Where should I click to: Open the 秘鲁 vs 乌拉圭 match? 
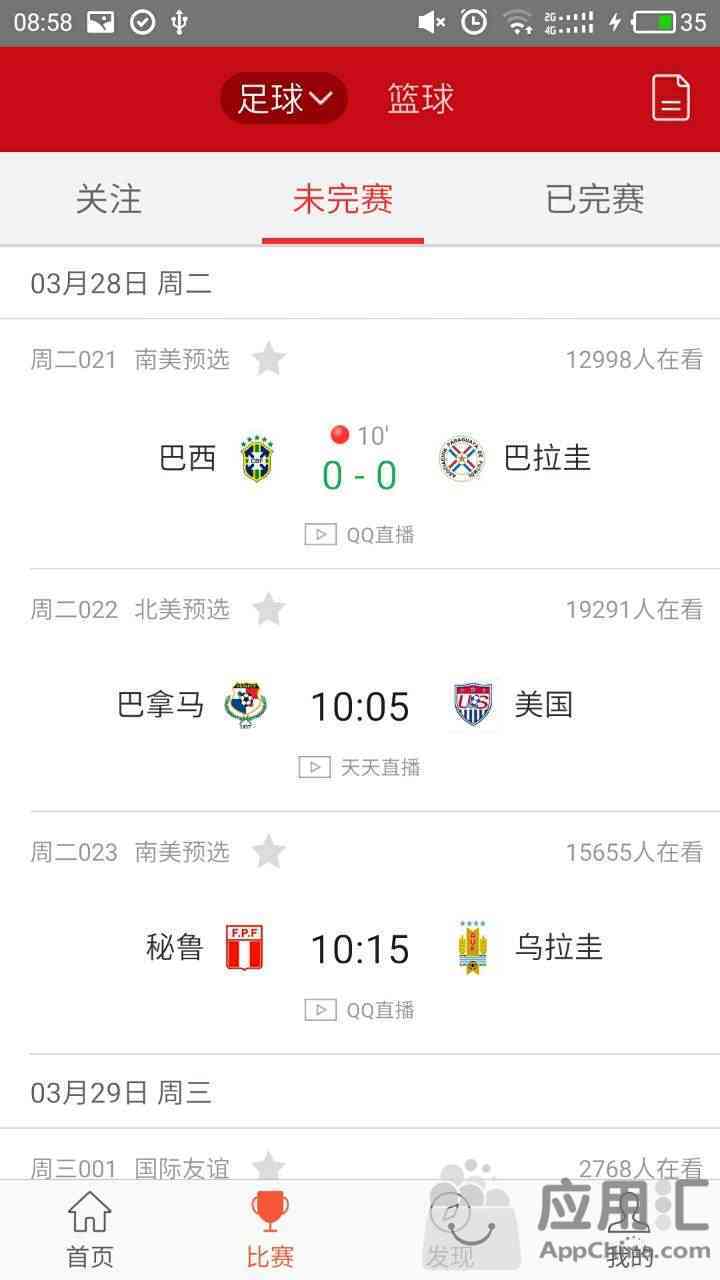point(360,949)
